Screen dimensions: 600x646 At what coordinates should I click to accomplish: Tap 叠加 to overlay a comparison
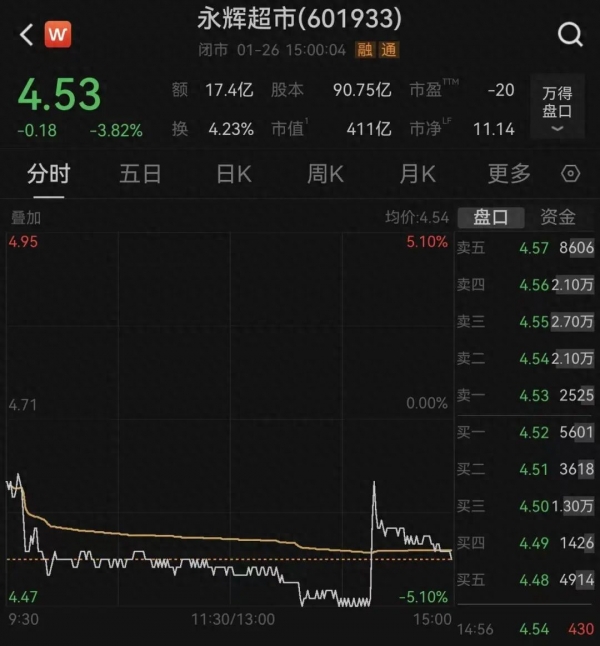26,217
